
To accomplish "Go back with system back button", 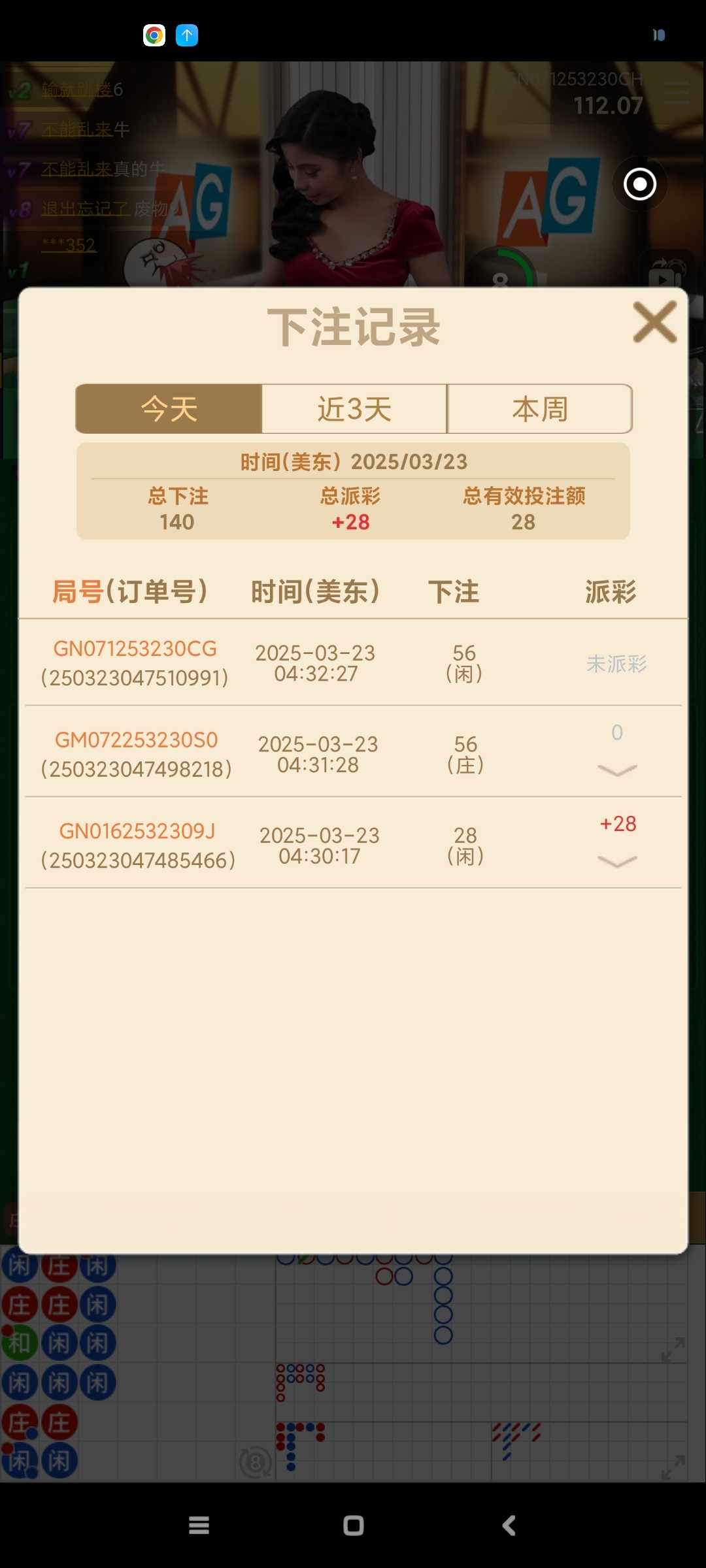I will 509,1526.
